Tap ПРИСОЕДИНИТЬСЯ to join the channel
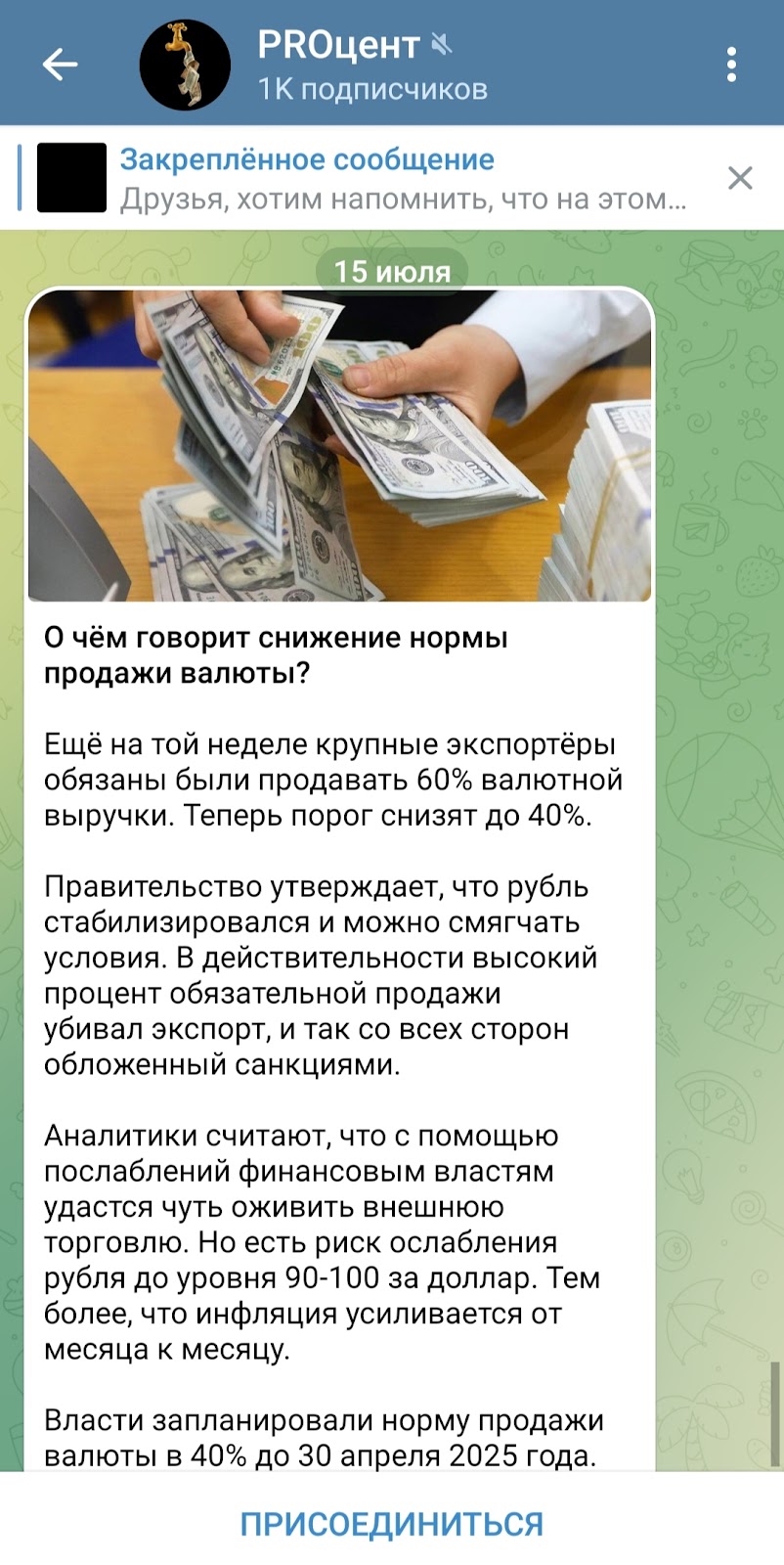The width and height of the screenshot is (784, 1565). coord(392,1524)
